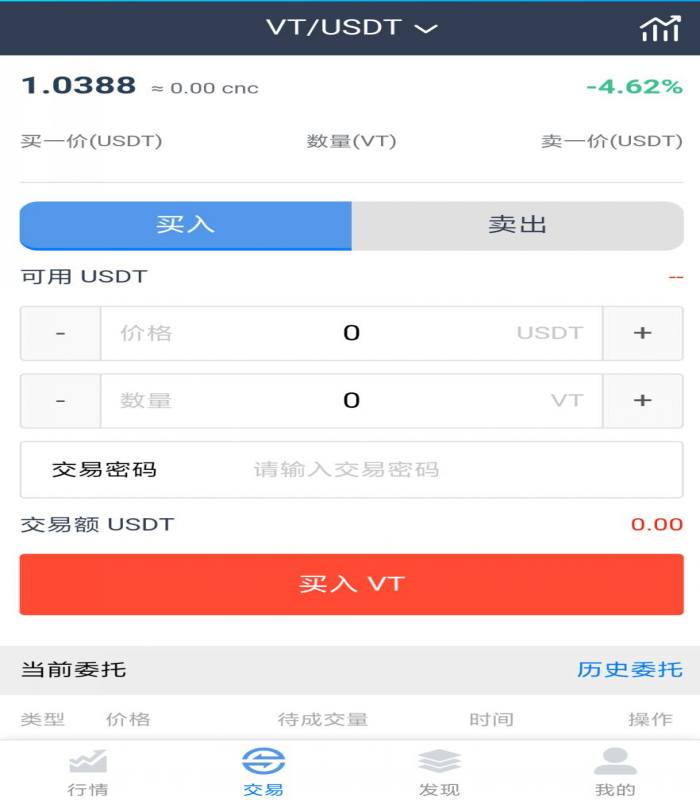Open the 发现 tab

click(x=439, y=773)
